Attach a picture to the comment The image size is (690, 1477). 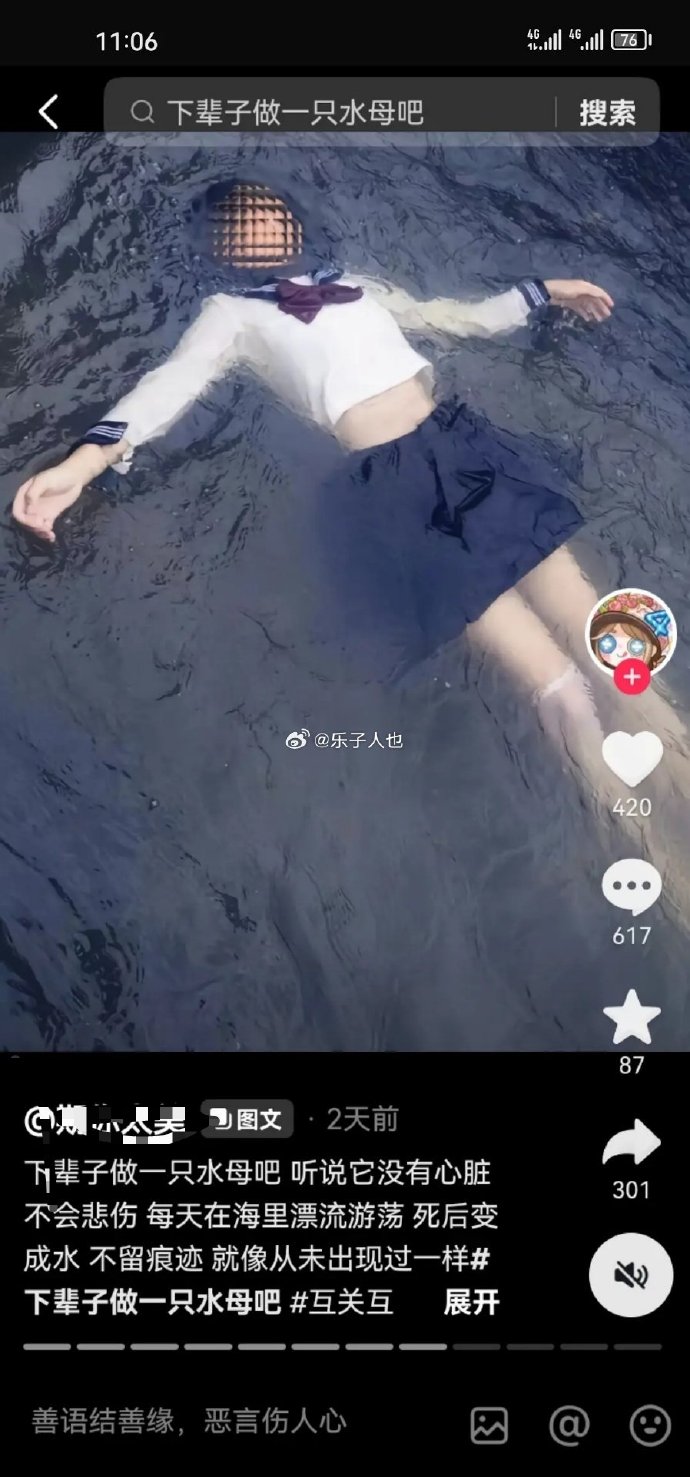489,1425
